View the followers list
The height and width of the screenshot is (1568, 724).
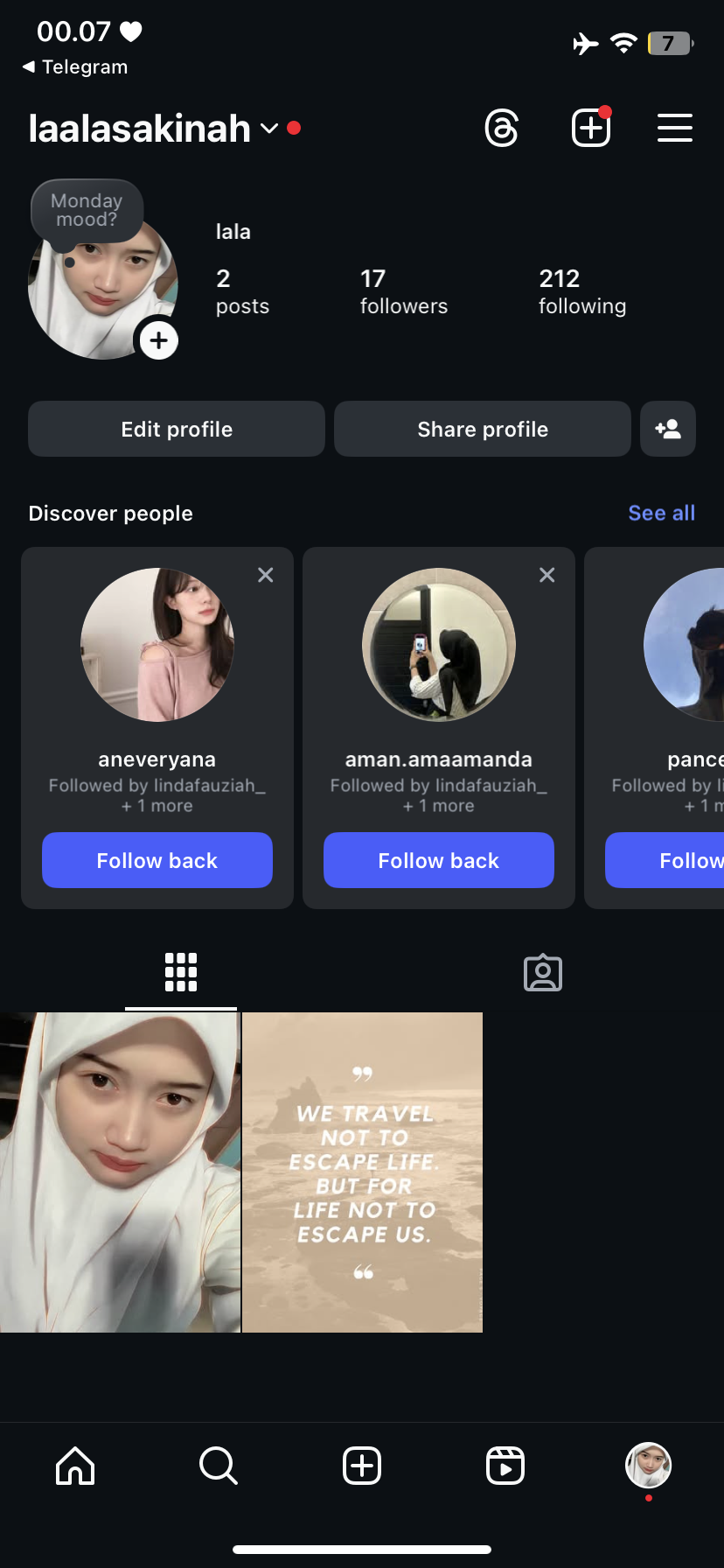point(403,292)
